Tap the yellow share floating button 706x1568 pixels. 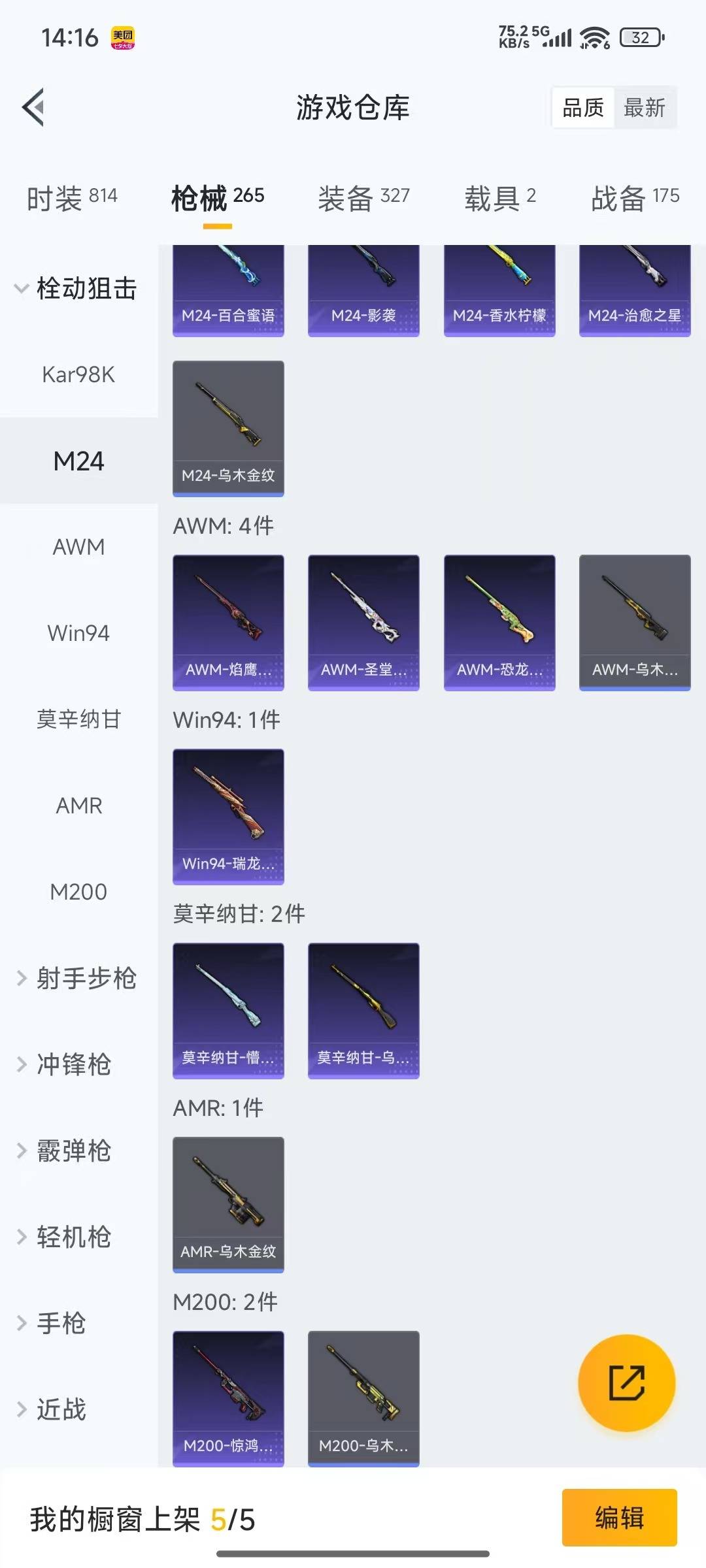(626, 1382)
